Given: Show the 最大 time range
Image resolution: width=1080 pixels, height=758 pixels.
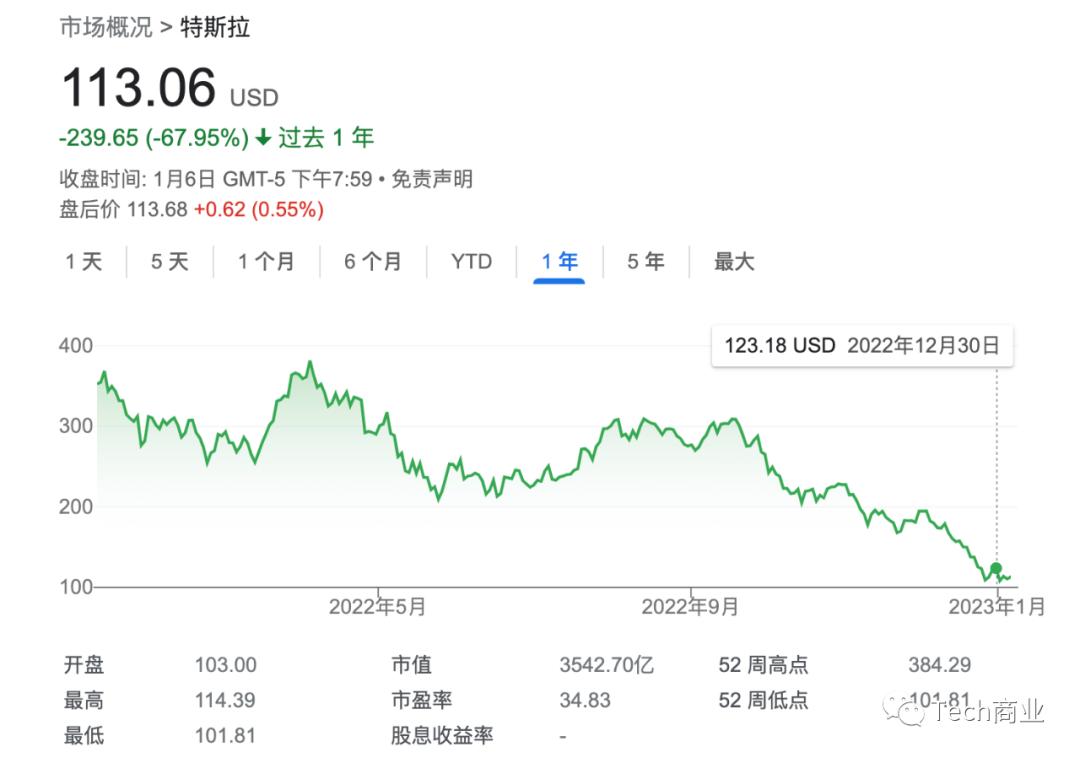Looking at the screenshot, I should point(733,262).
